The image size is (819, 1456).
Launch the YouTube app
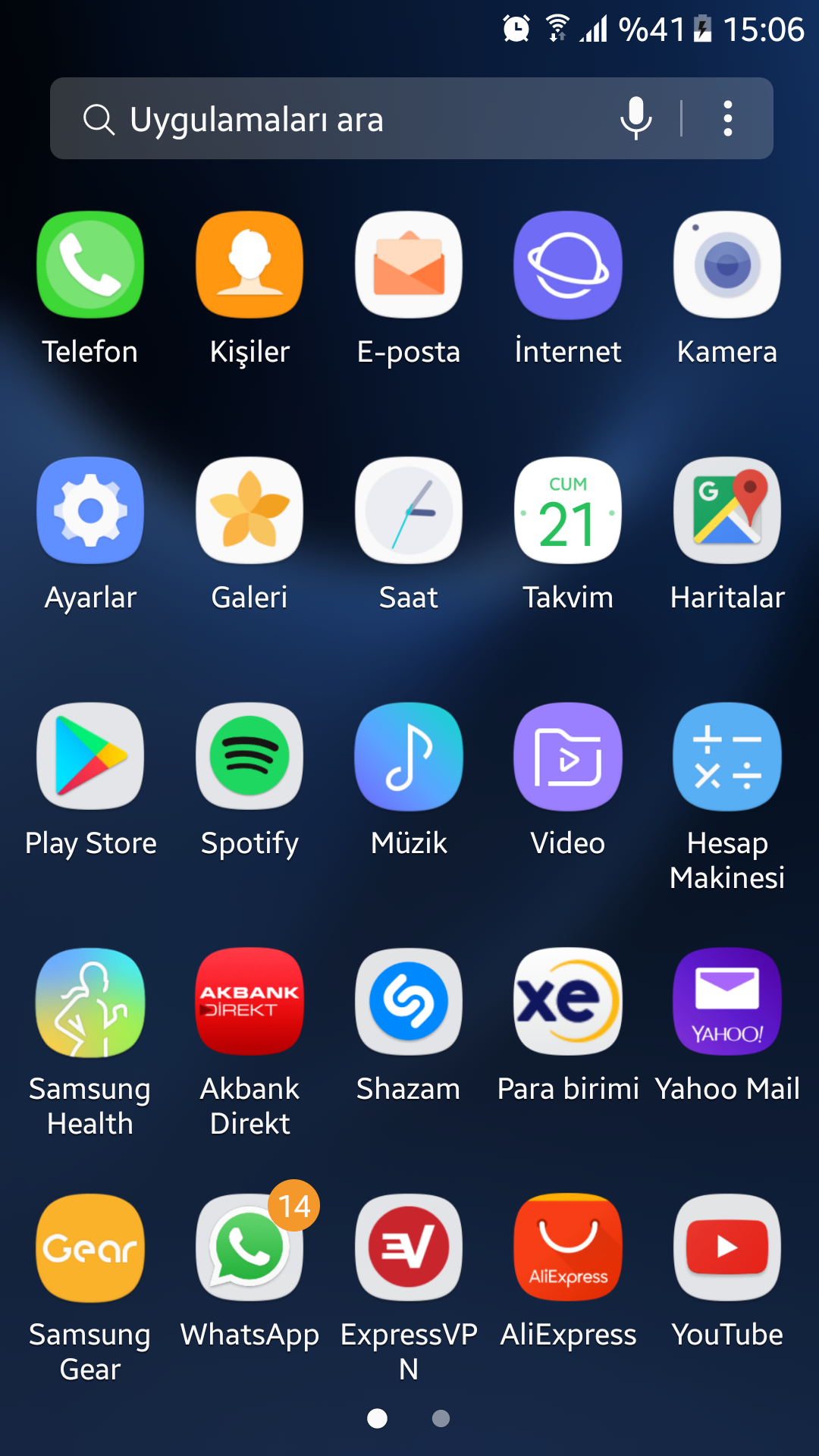[727, 1247]
